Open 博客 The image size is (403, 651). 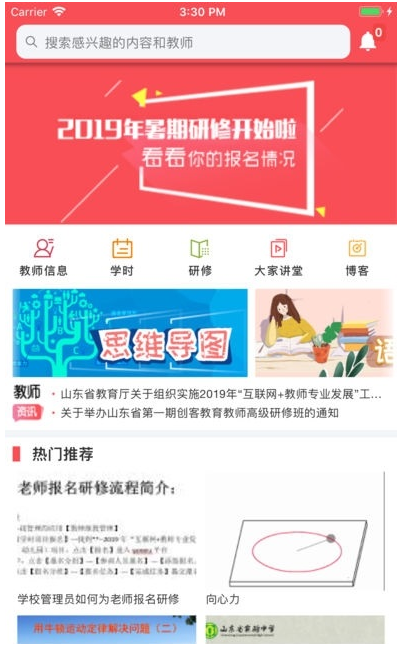(357, 257)
